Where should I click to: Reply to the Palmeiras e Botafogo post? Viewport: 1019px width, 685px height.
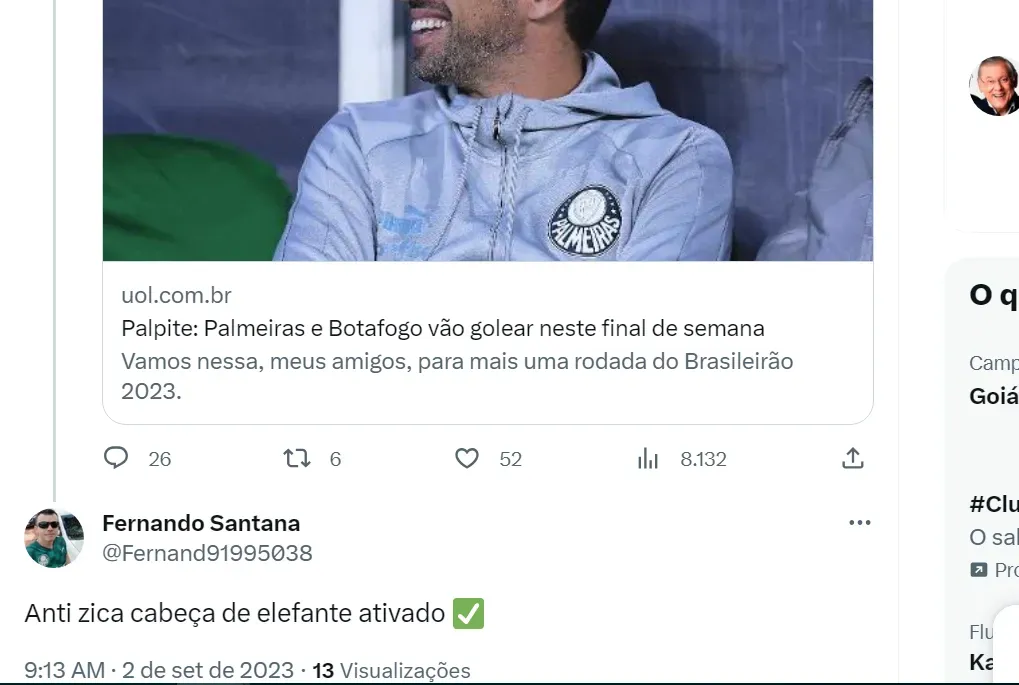(x=117, y=459)
